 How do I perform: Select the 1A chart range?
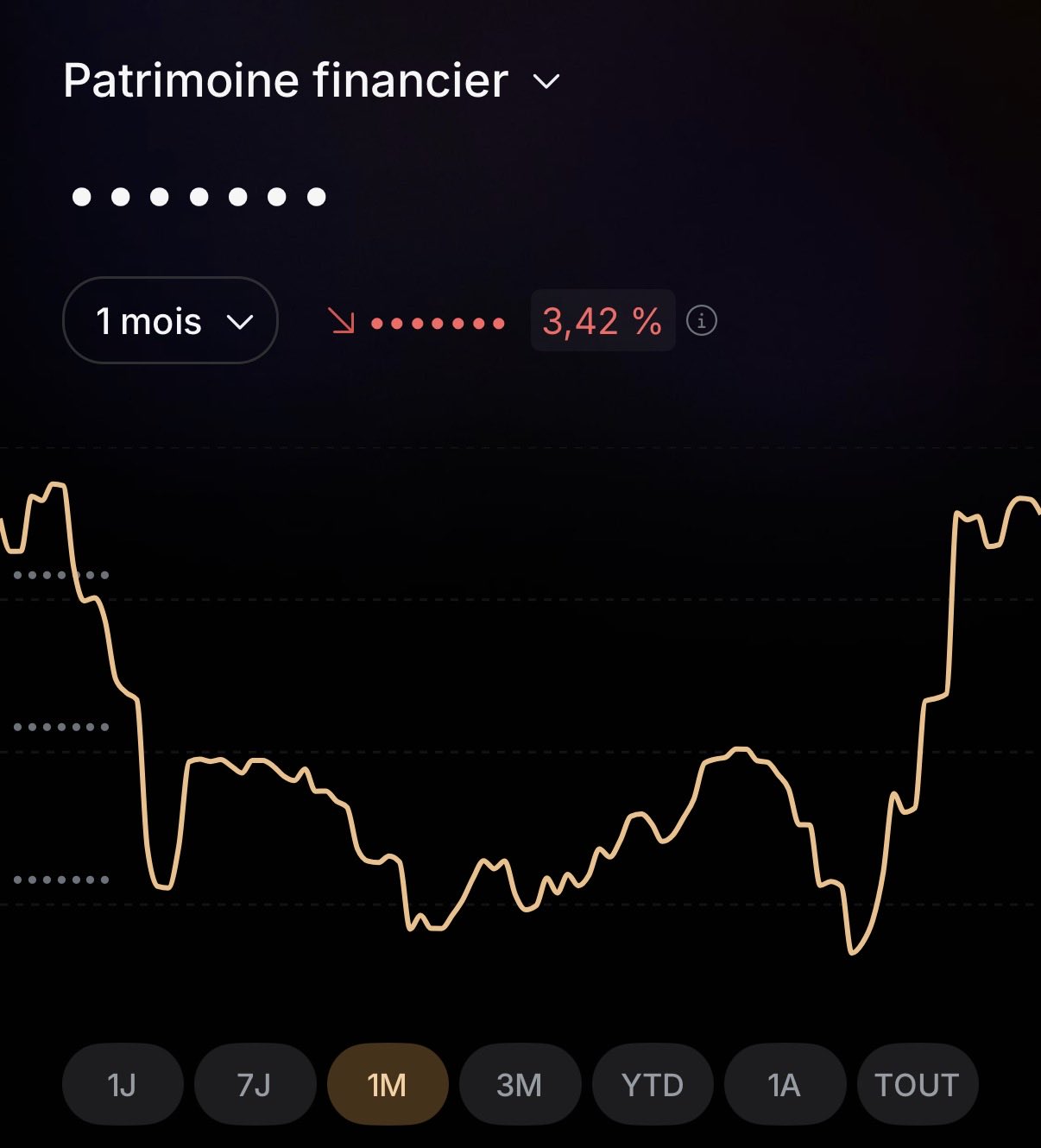(785, 1084)
